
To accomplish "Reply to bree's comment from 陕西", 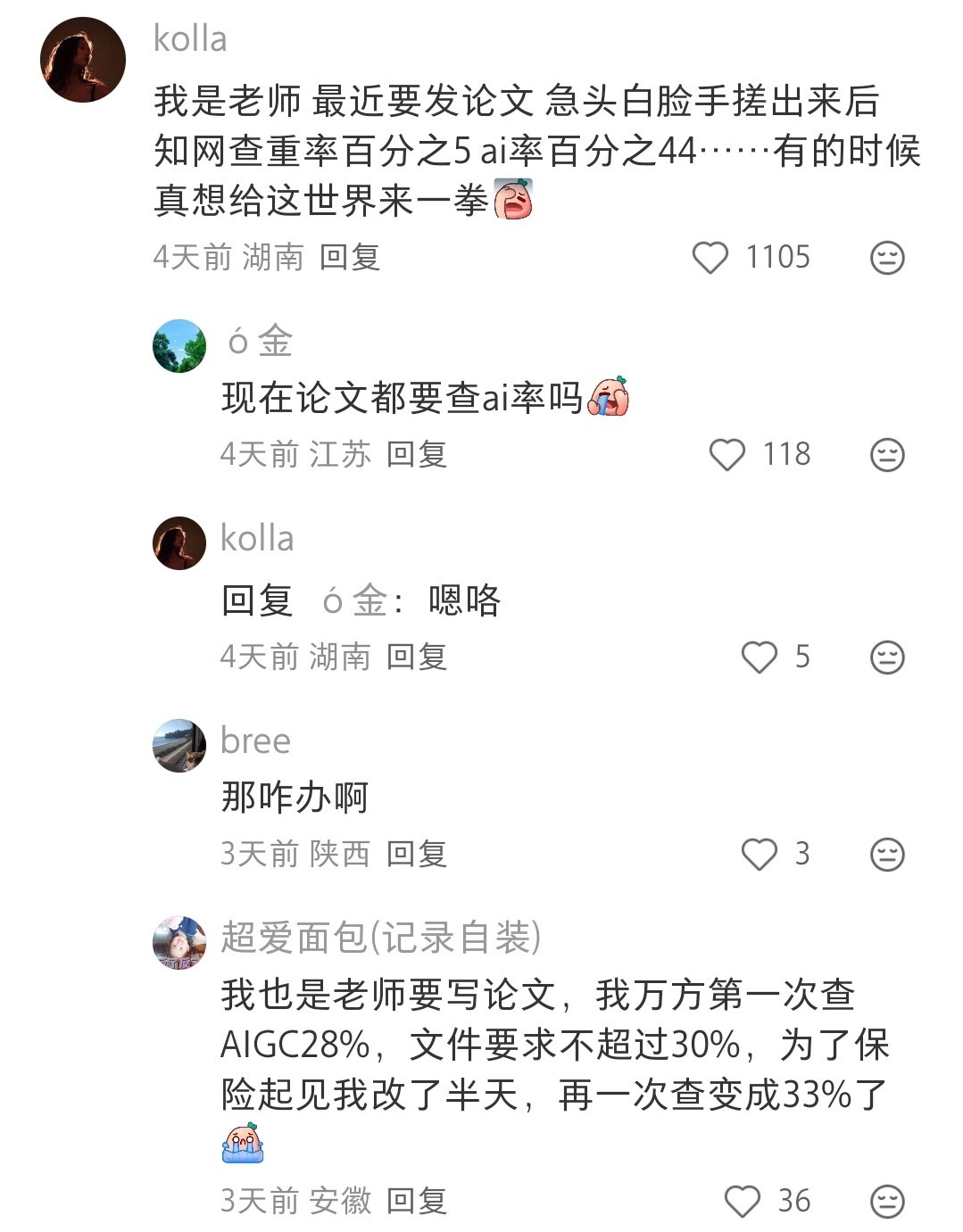I will click(417, 854).
